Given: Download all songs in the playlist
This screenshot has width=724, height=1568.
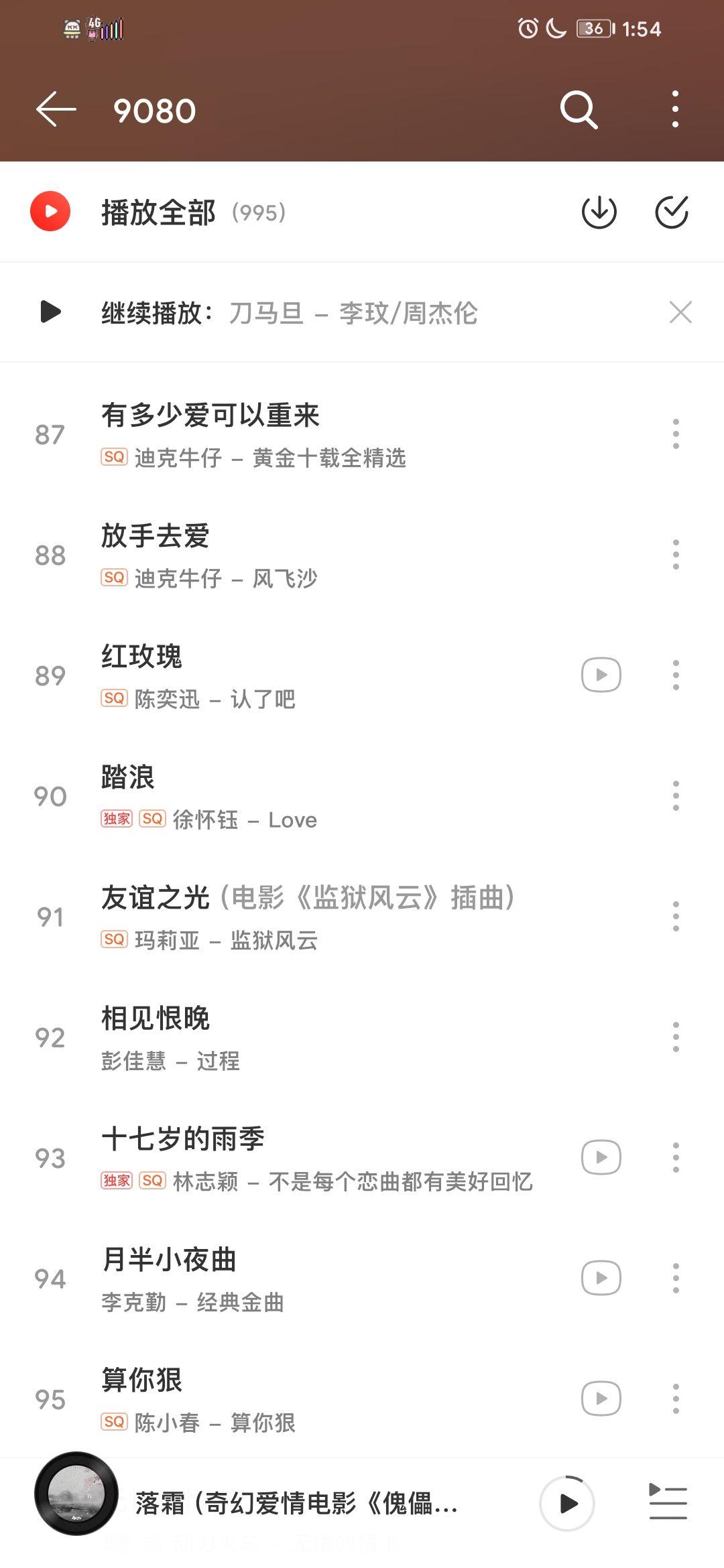Looking at the screenshot, I should [x=599, y=212].
